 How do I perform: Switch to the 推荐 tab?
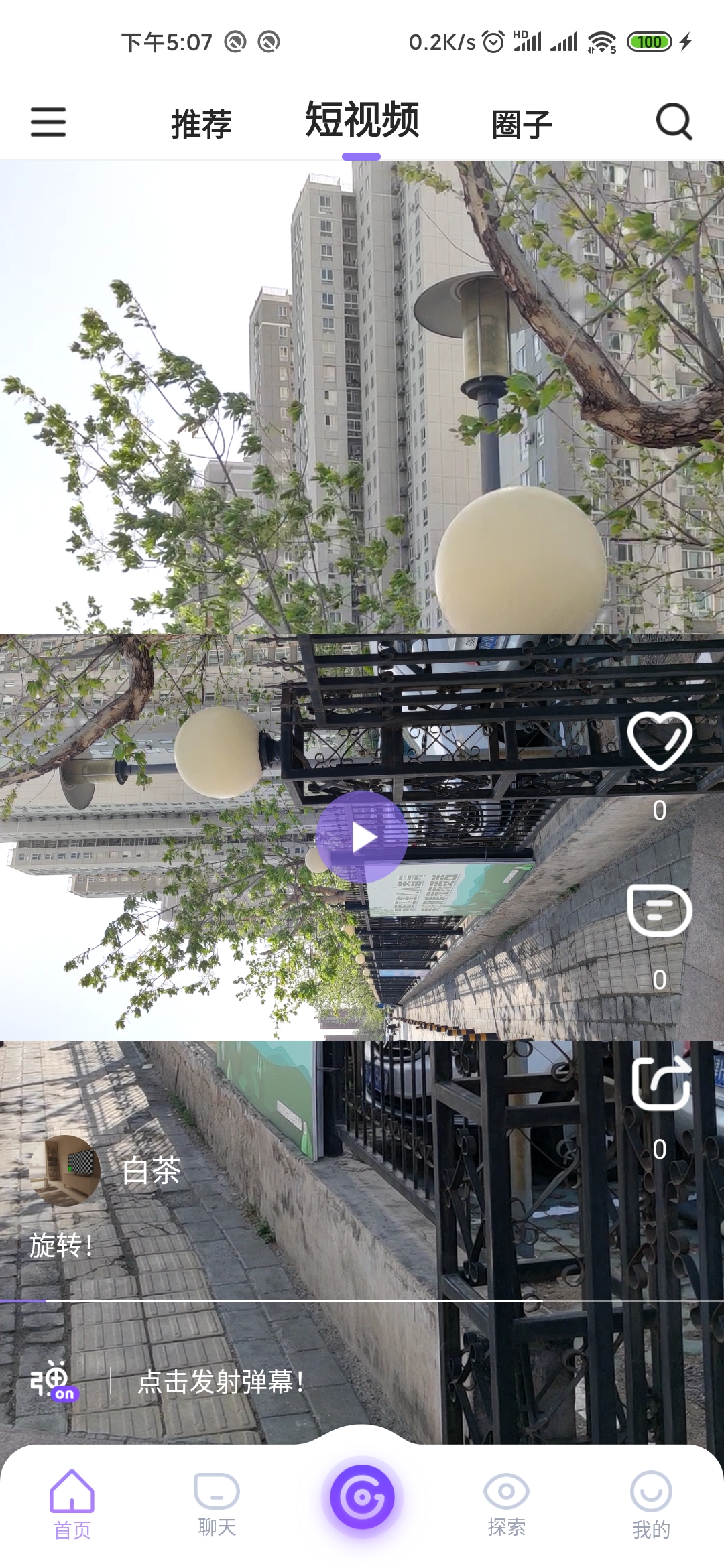[201, 124]
